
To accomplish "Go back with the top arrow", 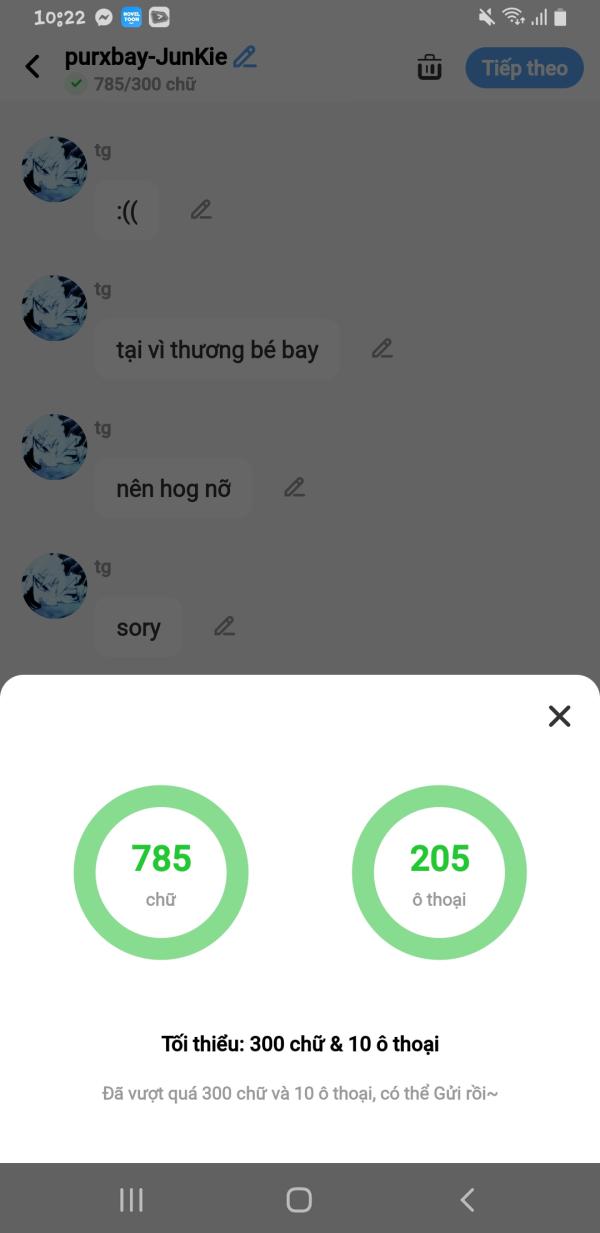I will click(33, 67).
